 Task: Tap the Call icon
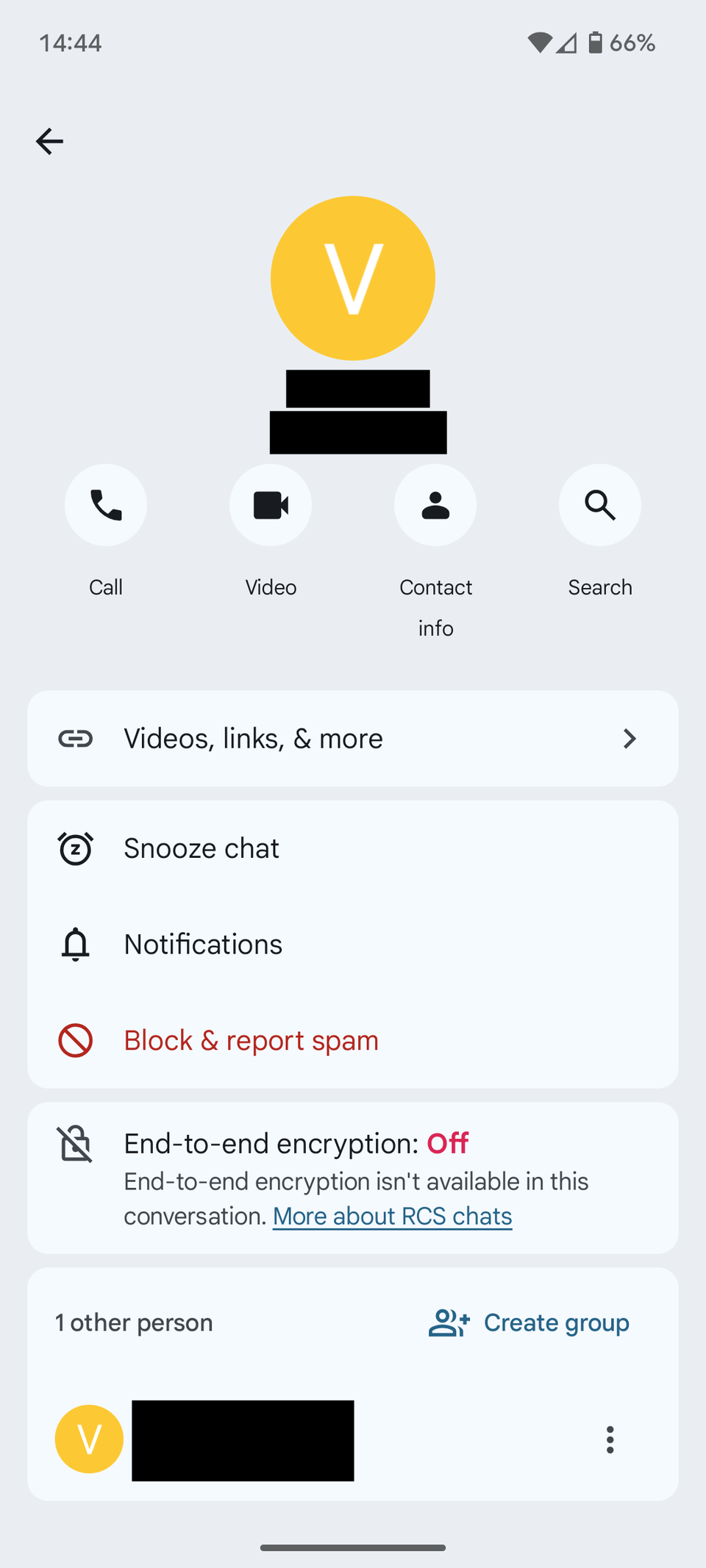(x=106, y=505)
